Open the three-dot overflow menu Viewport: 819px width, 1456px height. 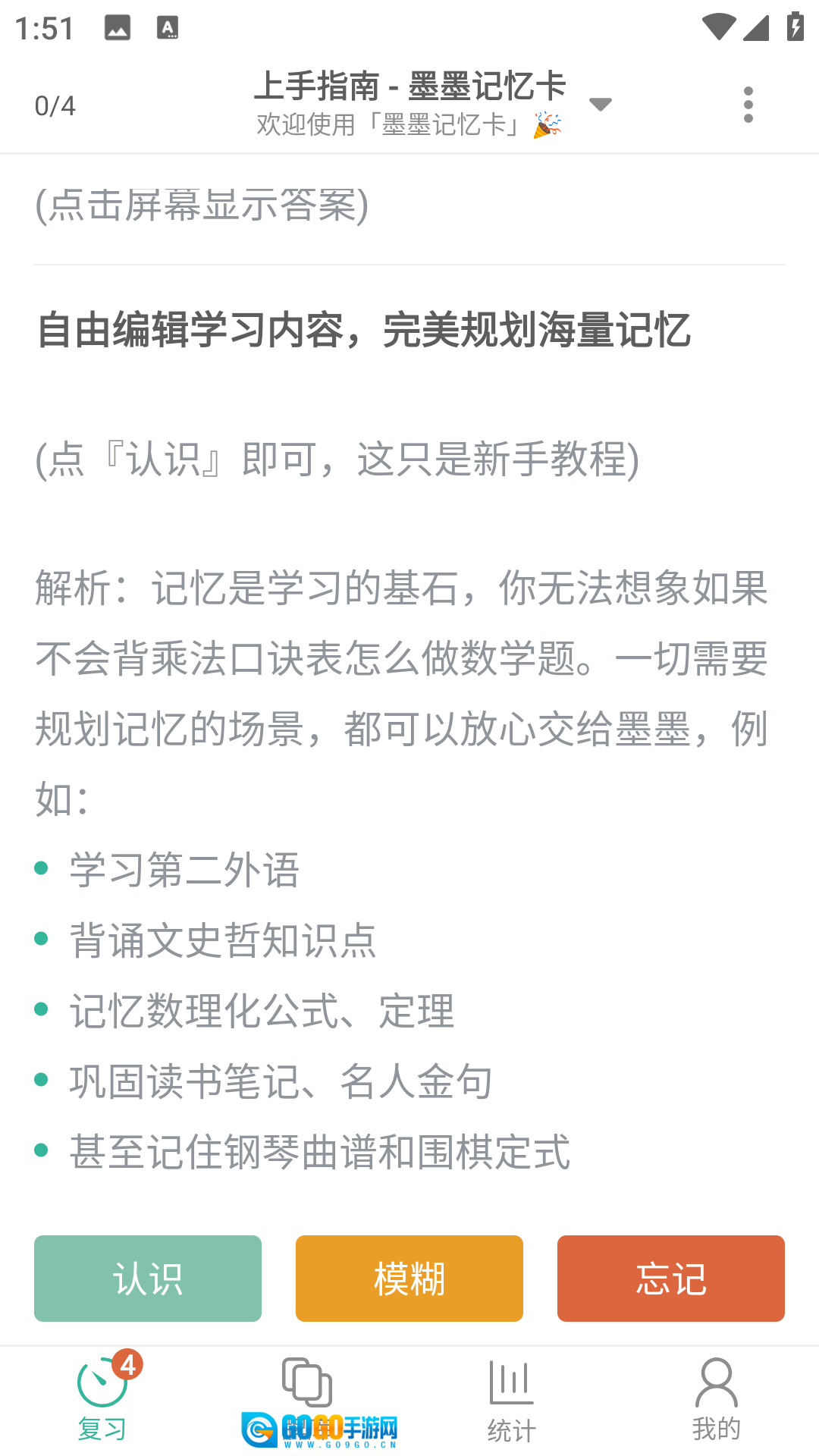(x=748, y=105)
